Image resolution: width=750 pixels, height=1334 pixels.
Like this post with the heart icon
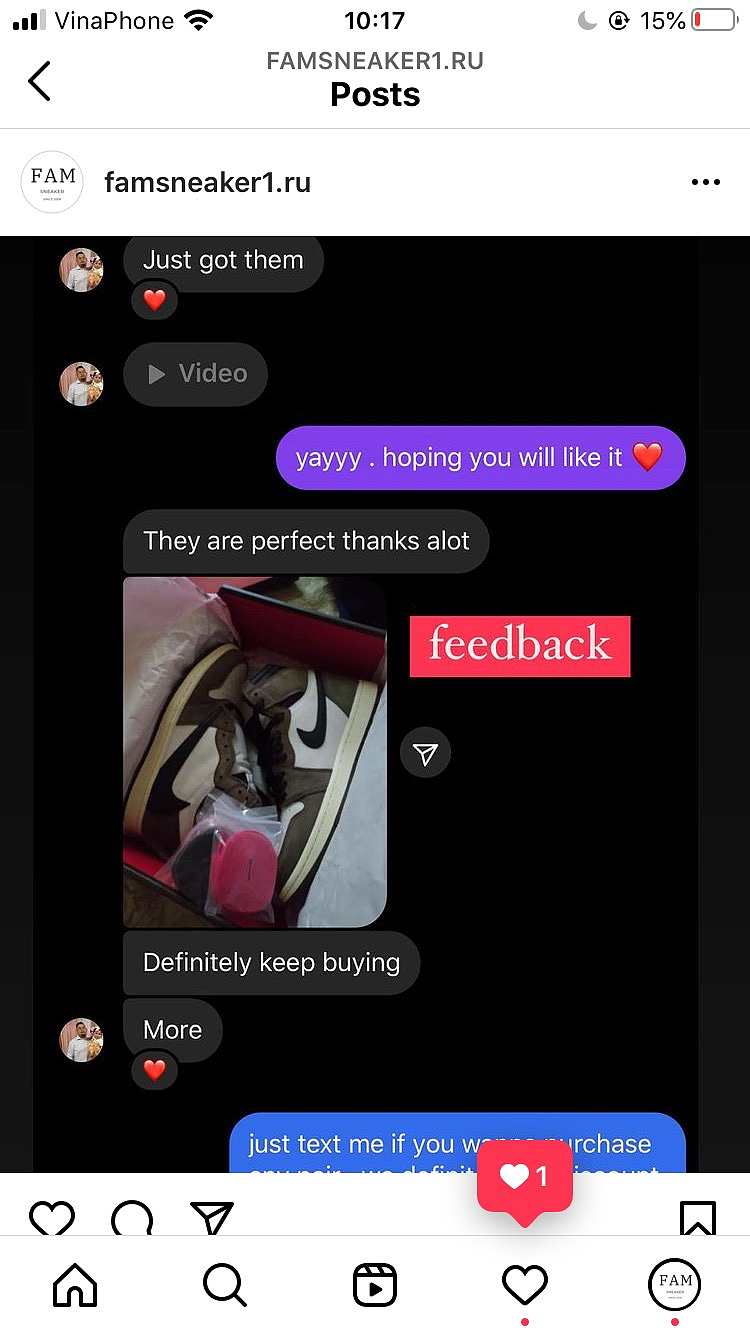coord(52,1217)
